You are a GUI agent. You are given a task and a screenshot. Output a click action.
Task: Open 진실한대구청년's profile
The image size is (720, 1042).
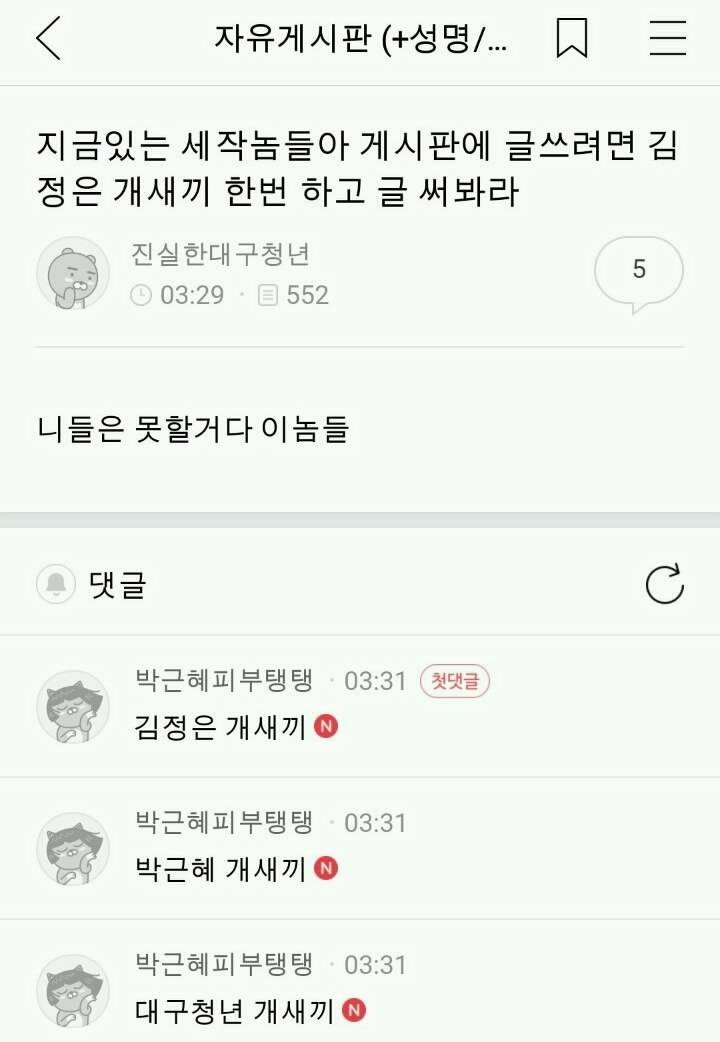73,273
